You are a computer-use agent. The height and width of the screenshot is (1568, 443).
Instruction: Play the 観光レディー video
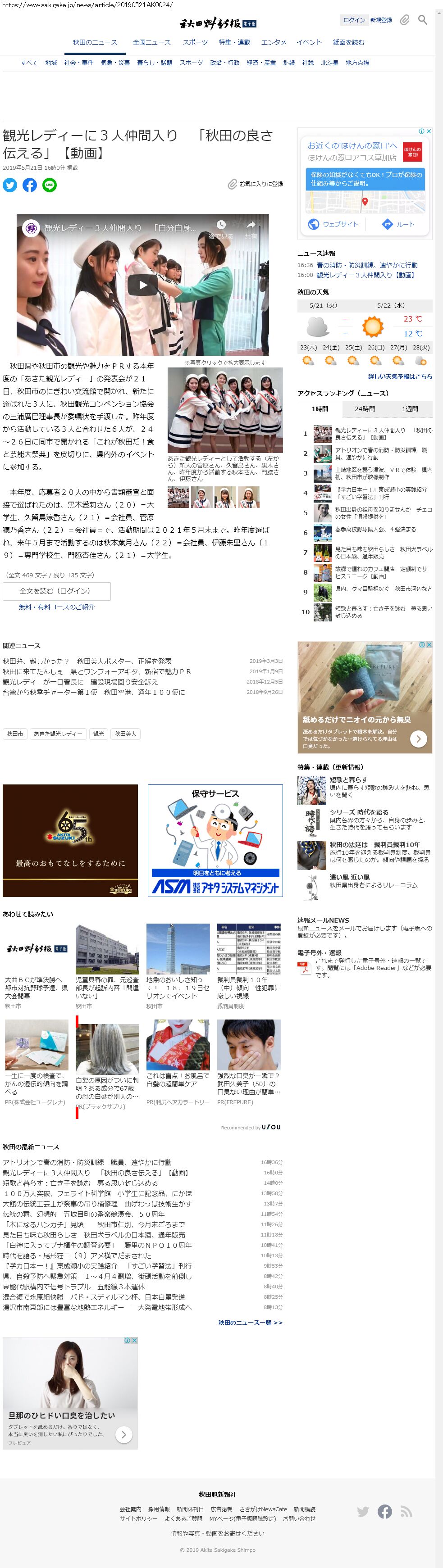coord(142,284)
